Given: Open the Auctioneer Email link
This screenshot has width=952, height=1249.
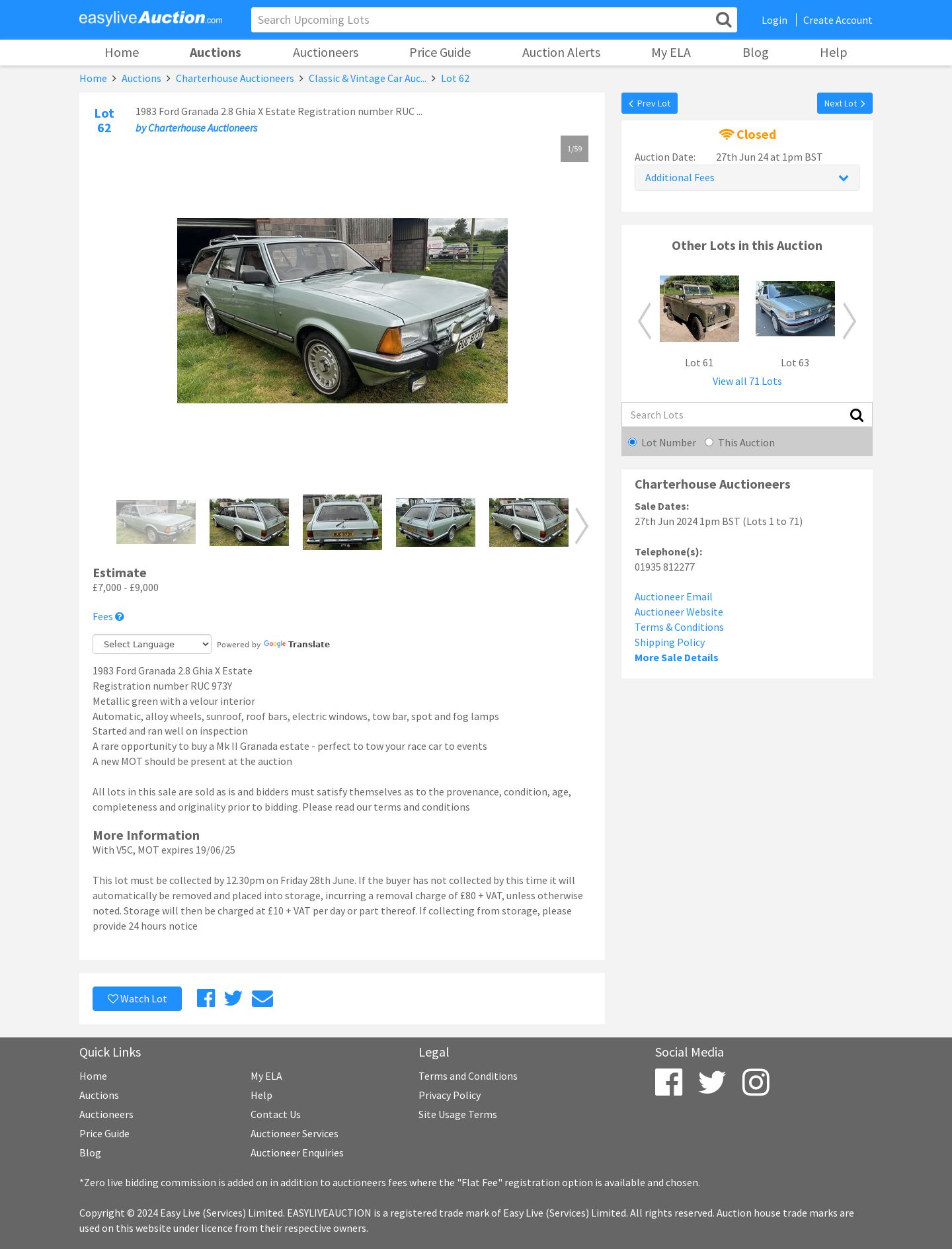Looking at the screenshot, I should [673, 597].
